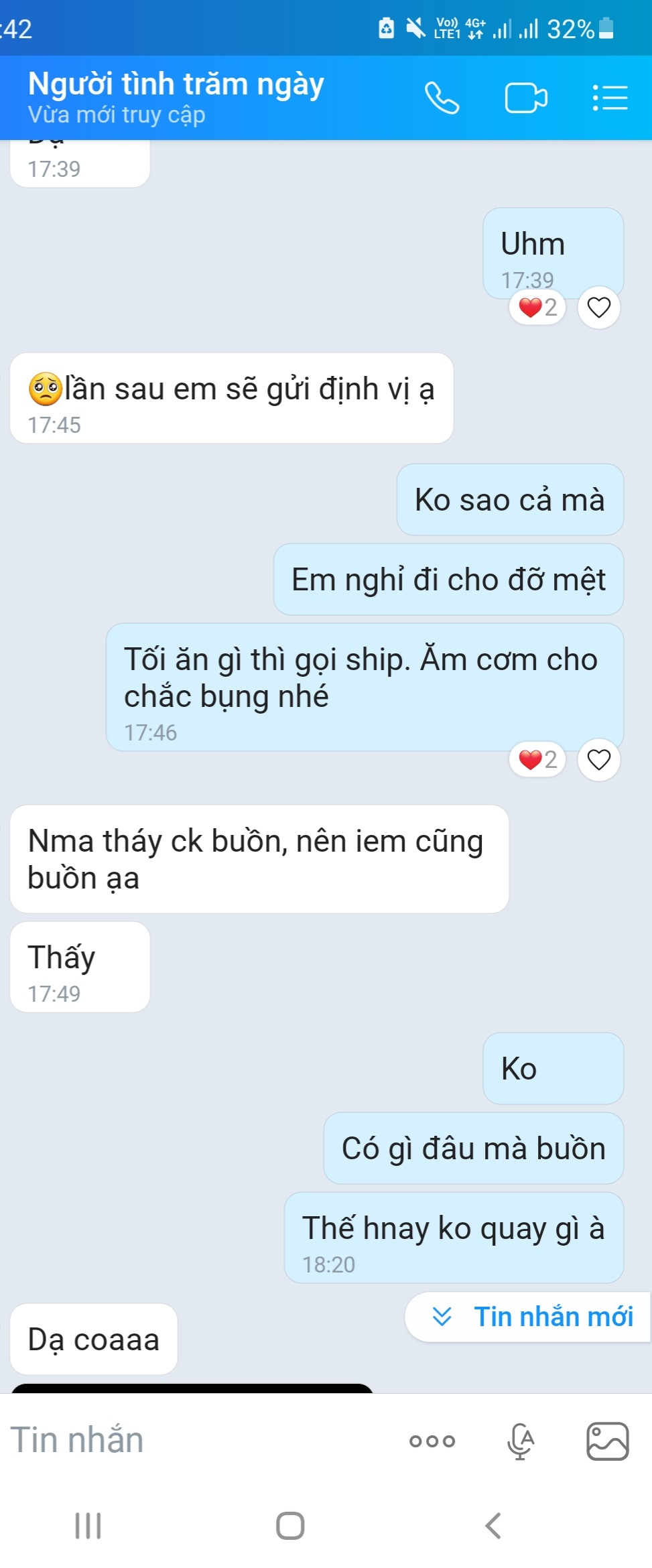Like the "Uhm" message with heart
Screen dimensions: 652x1568
point(598,308)
